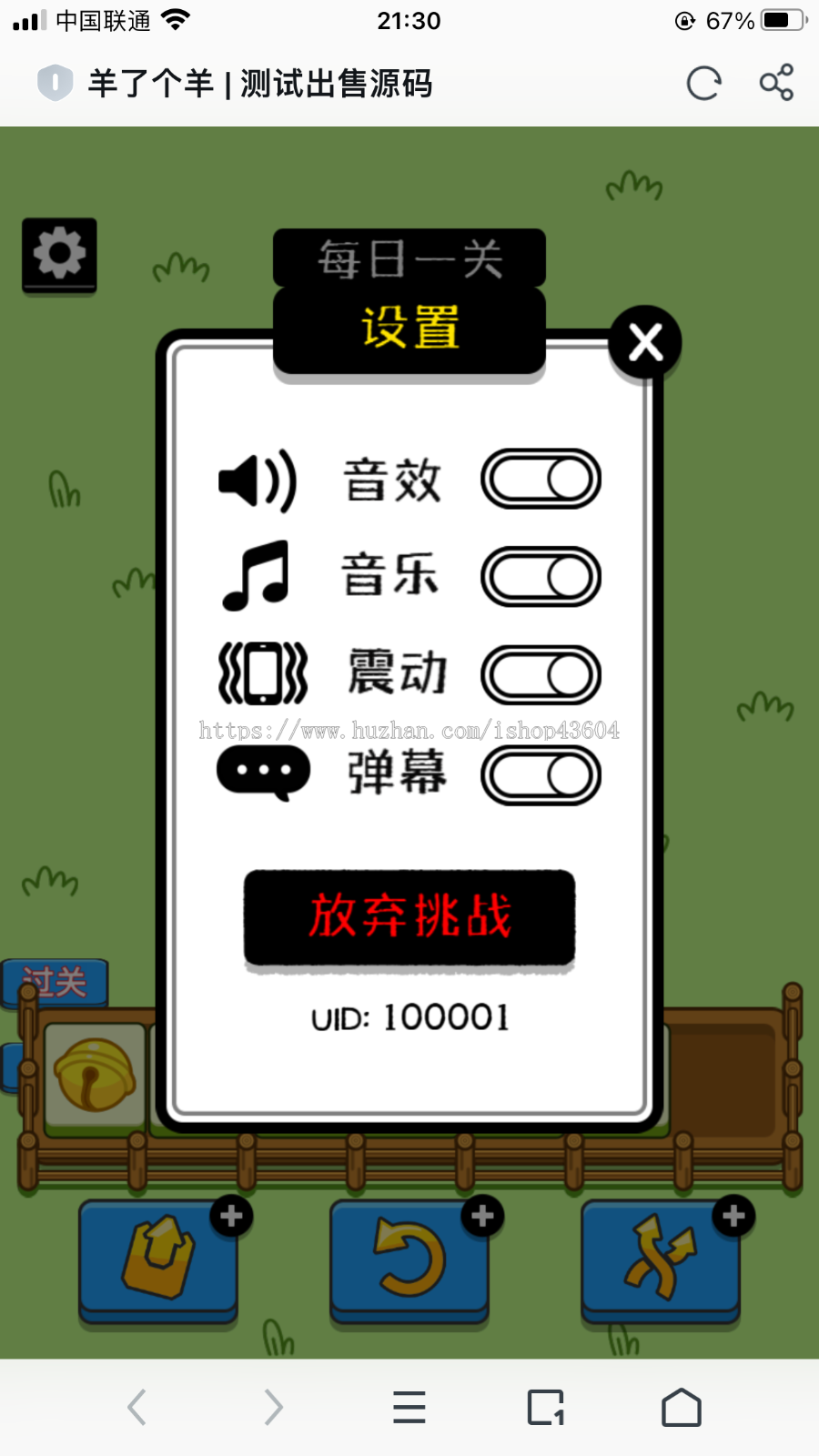Open the gear settings icon
Screen dimensions: 819x1456
pos(59,254)
